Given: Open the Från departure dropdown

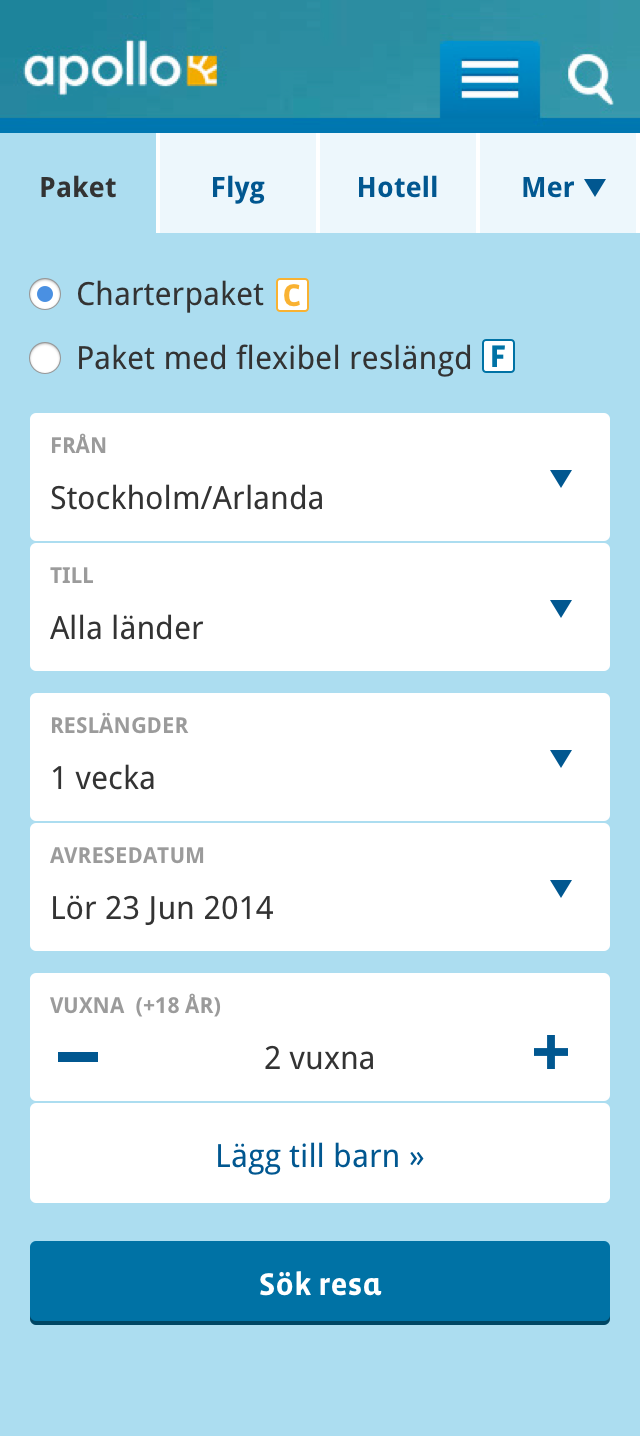Looking at the screenshot, I should 320,478.
